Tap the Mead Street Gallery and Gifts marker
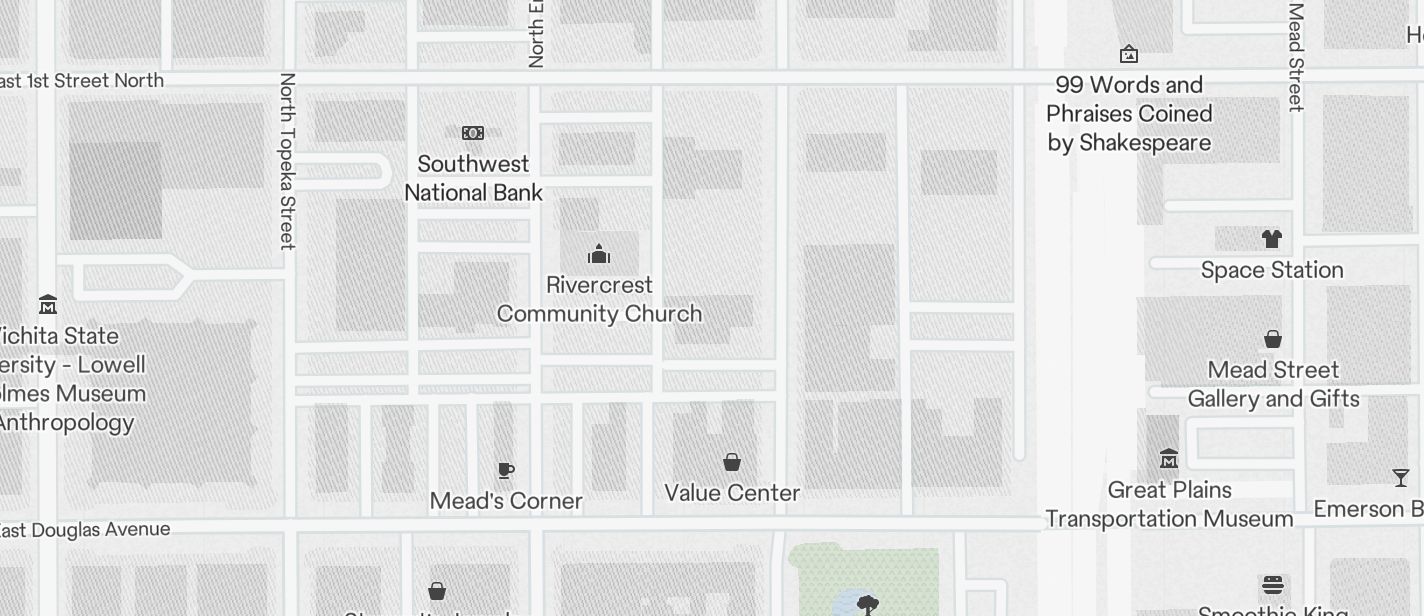 [x=1273, y=339]
